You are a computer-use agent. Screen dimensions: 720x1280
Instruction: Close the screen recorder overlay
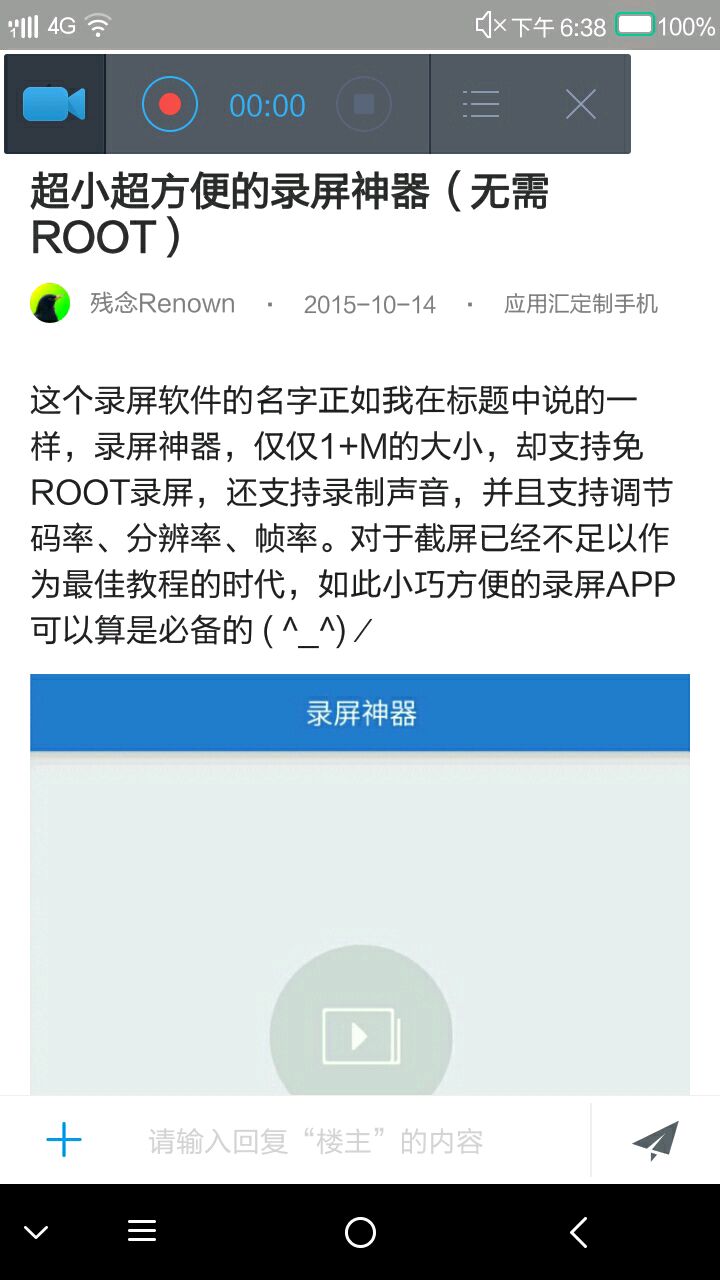[x=581, y=105]
